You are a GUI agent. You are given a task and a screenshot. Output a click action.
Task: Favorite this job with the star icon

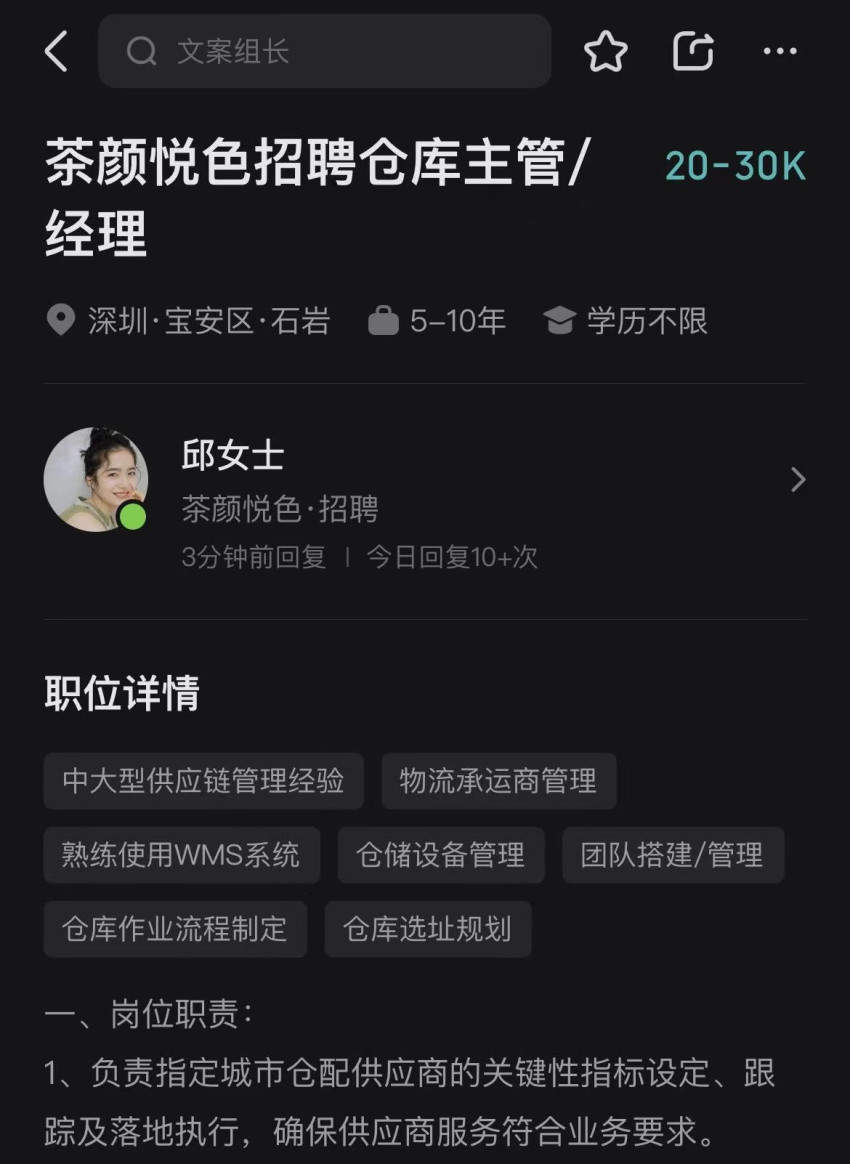(x=605, y=51)
